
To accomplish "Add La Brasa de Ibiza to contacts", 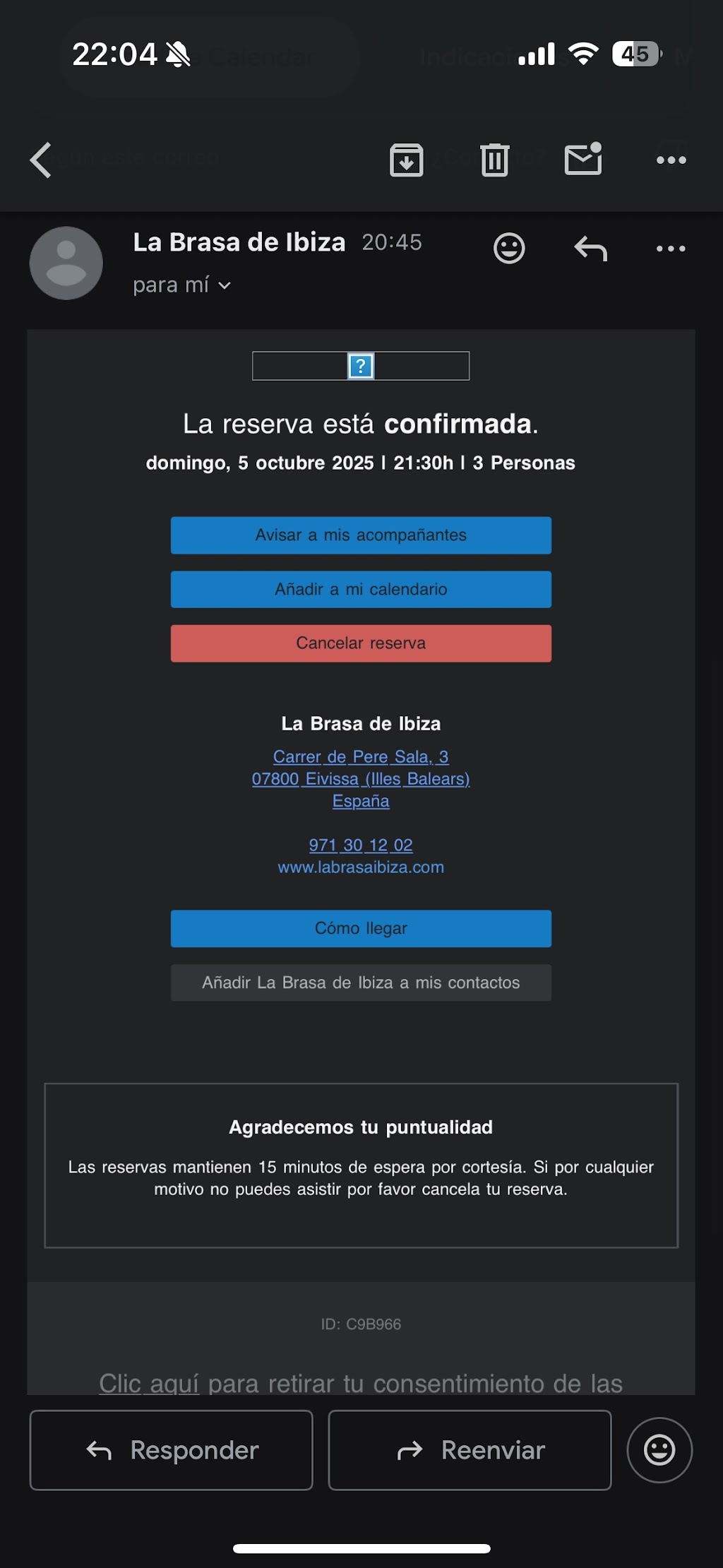I will tap(361, 982).
